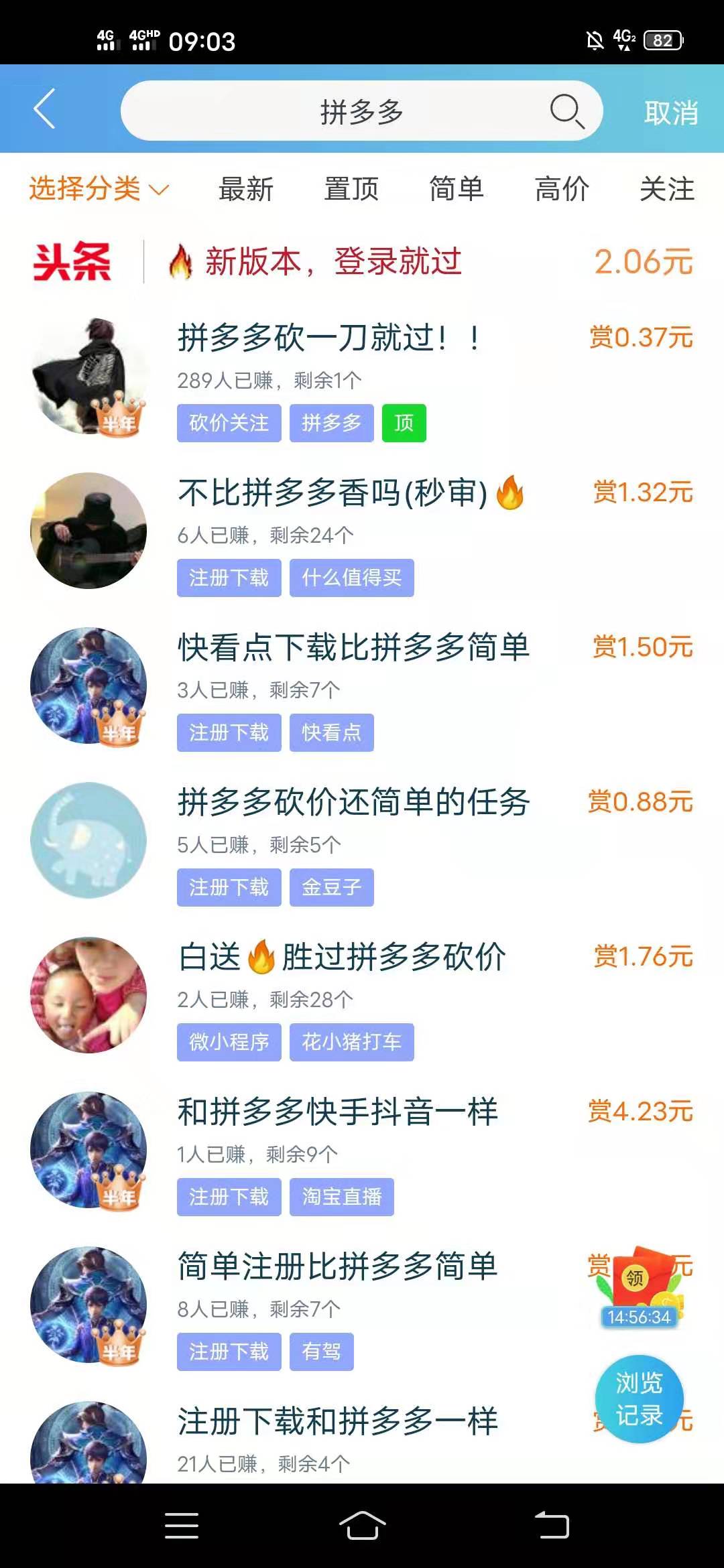Run search with the magnifier icon
The image size is (724, 1568).
click(567, 111)
